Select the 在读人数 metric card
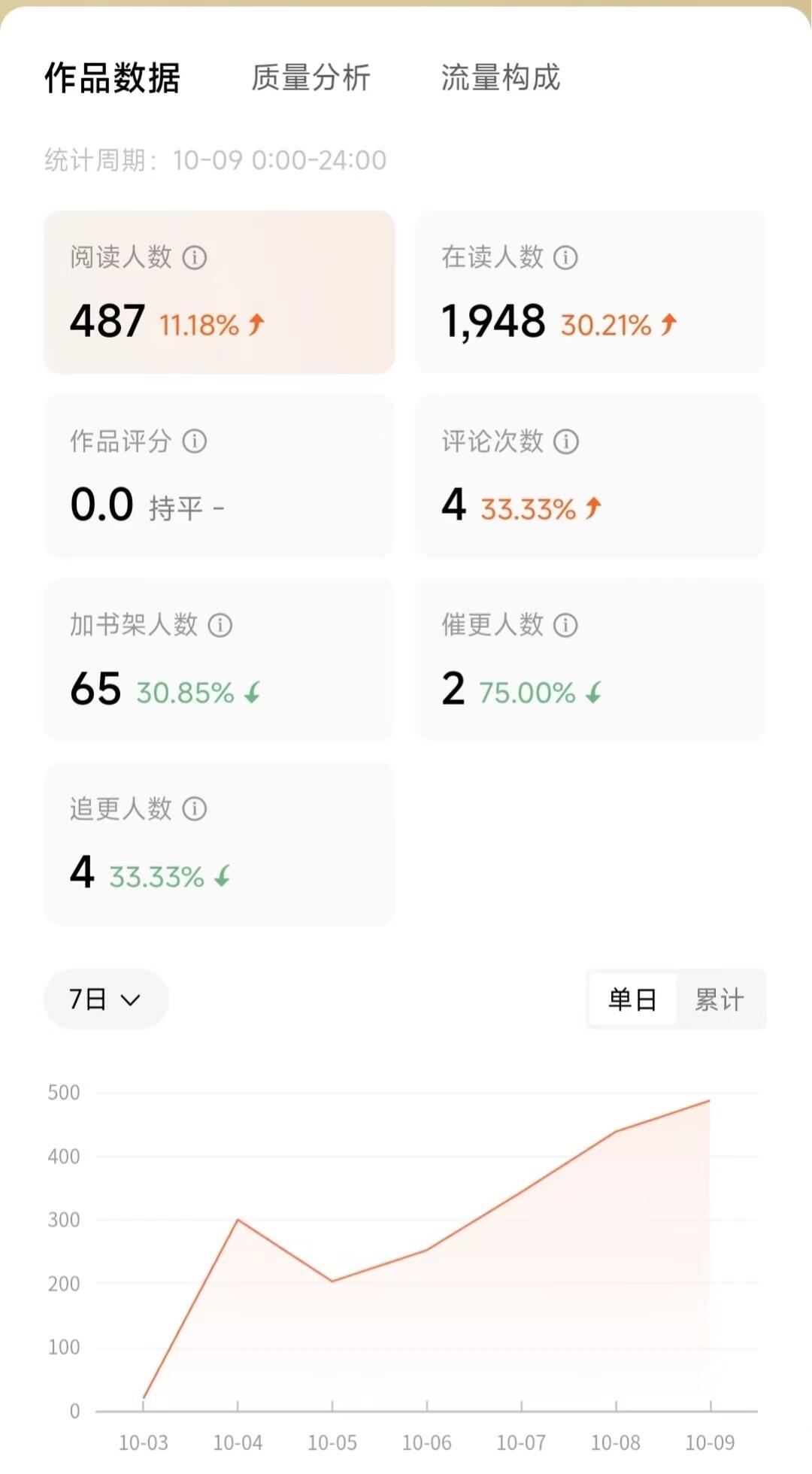The image size is (812, 1474). pyautogui.click(x=590, y=292)
